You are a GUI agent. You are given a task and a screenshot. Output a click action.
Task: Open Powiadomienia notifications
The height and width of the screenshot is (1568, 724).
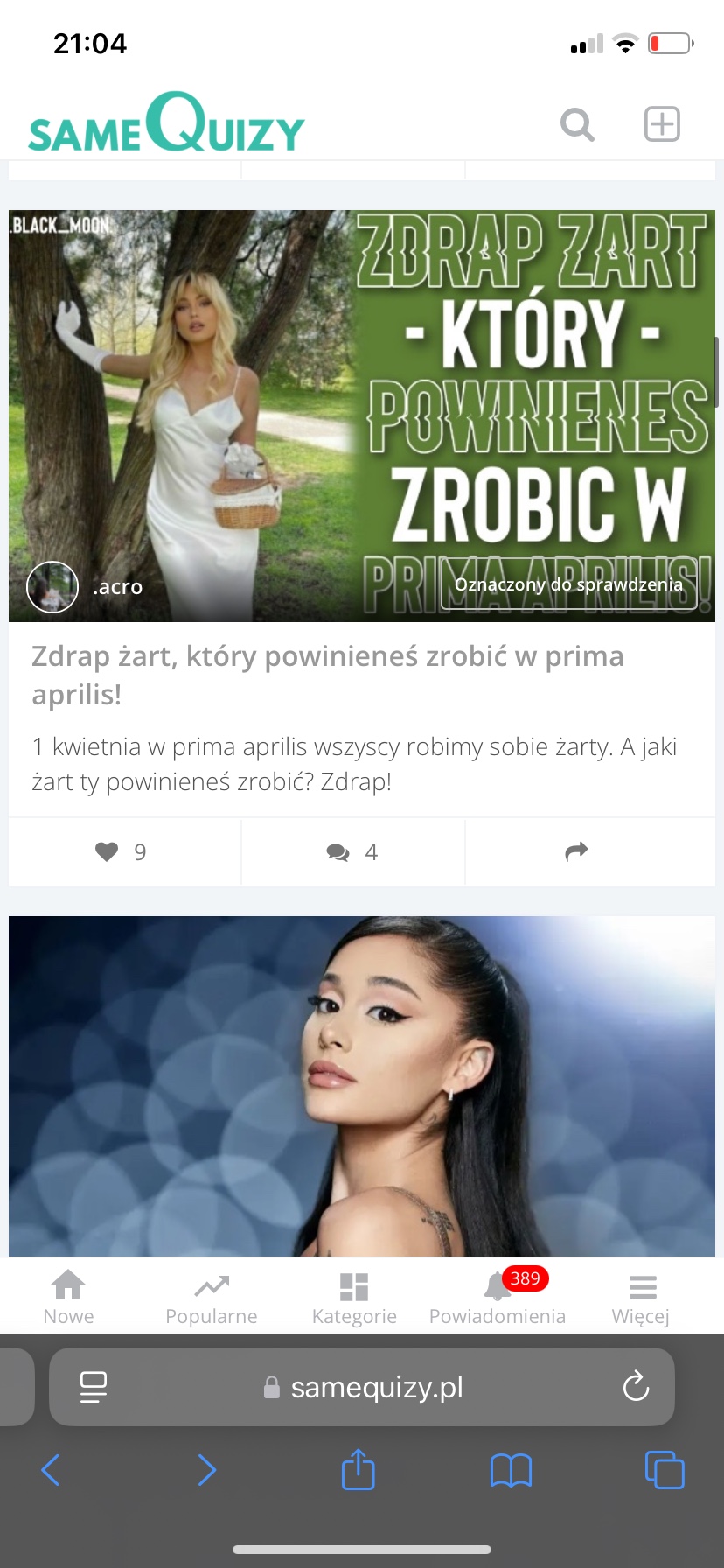pyautogui.click(x=498, y=1298)
